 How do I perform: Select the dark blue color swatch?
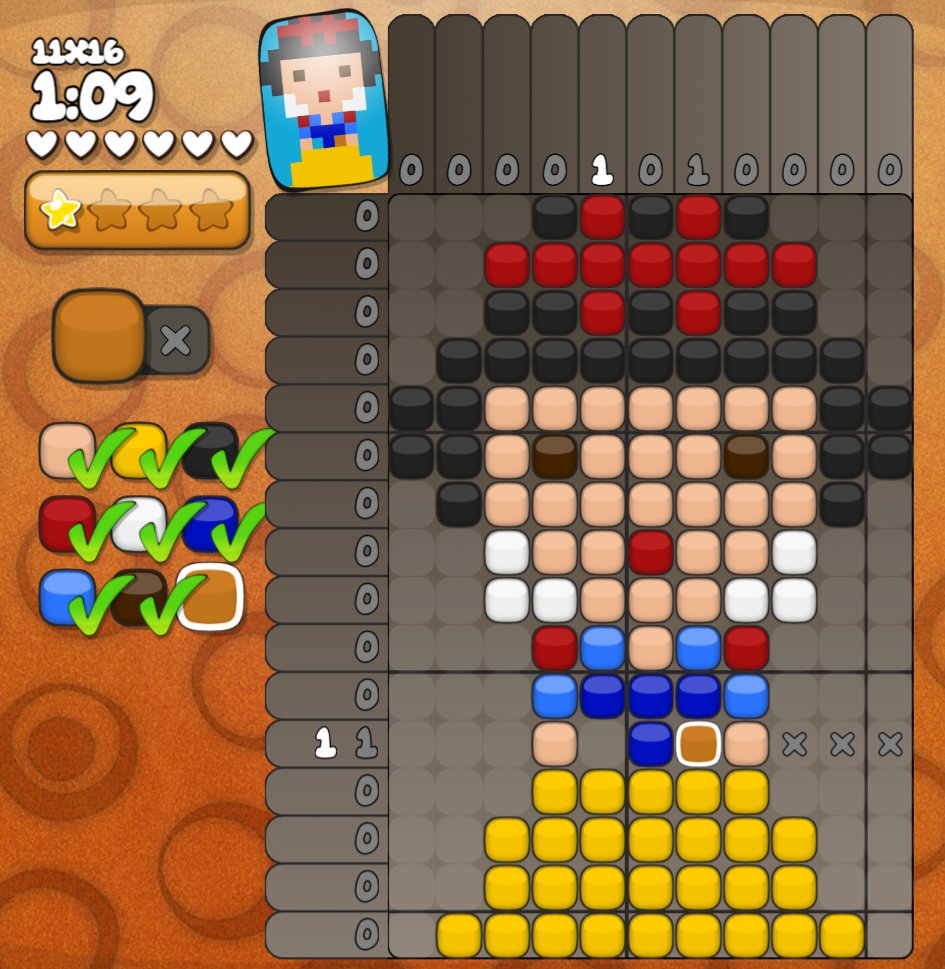point(210,523)
